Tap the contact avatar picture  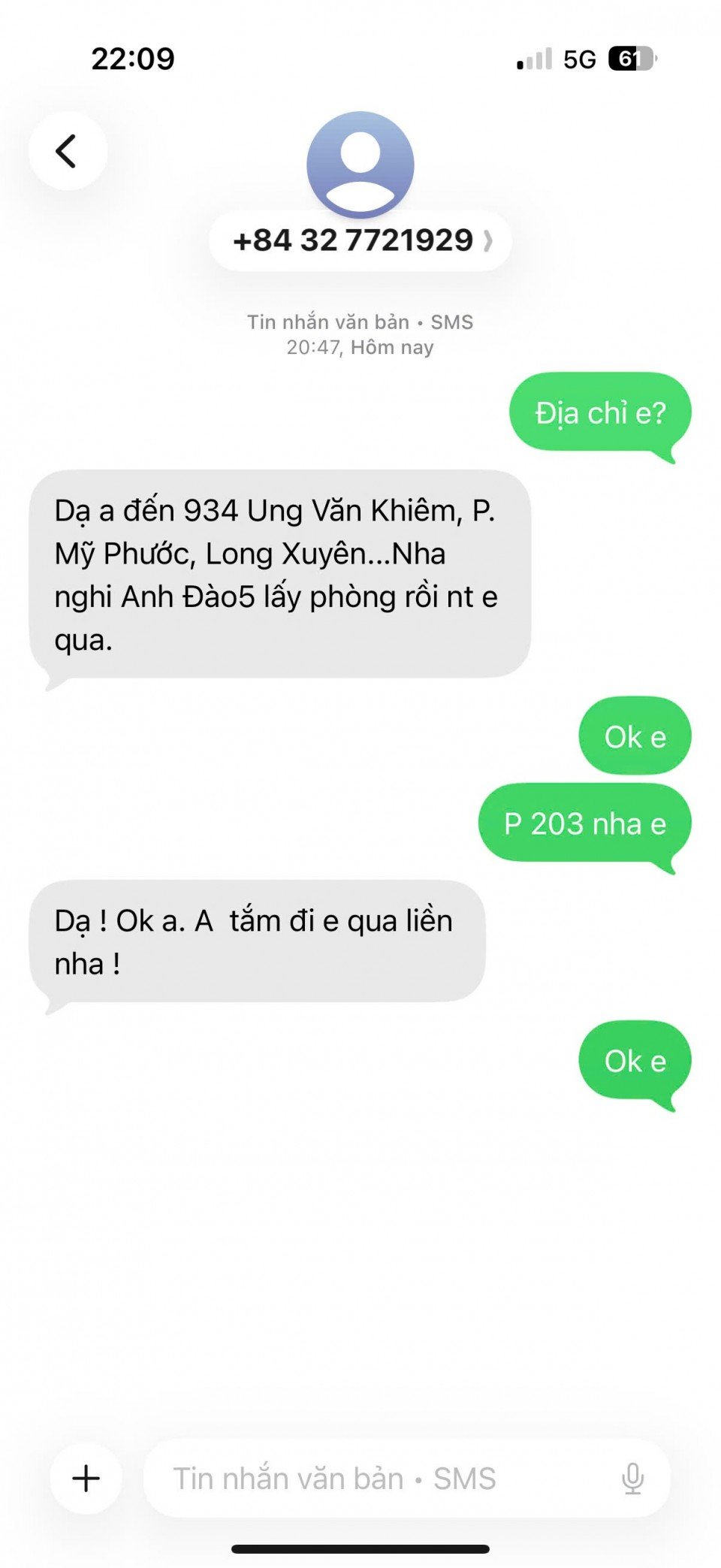coord(360,164)
